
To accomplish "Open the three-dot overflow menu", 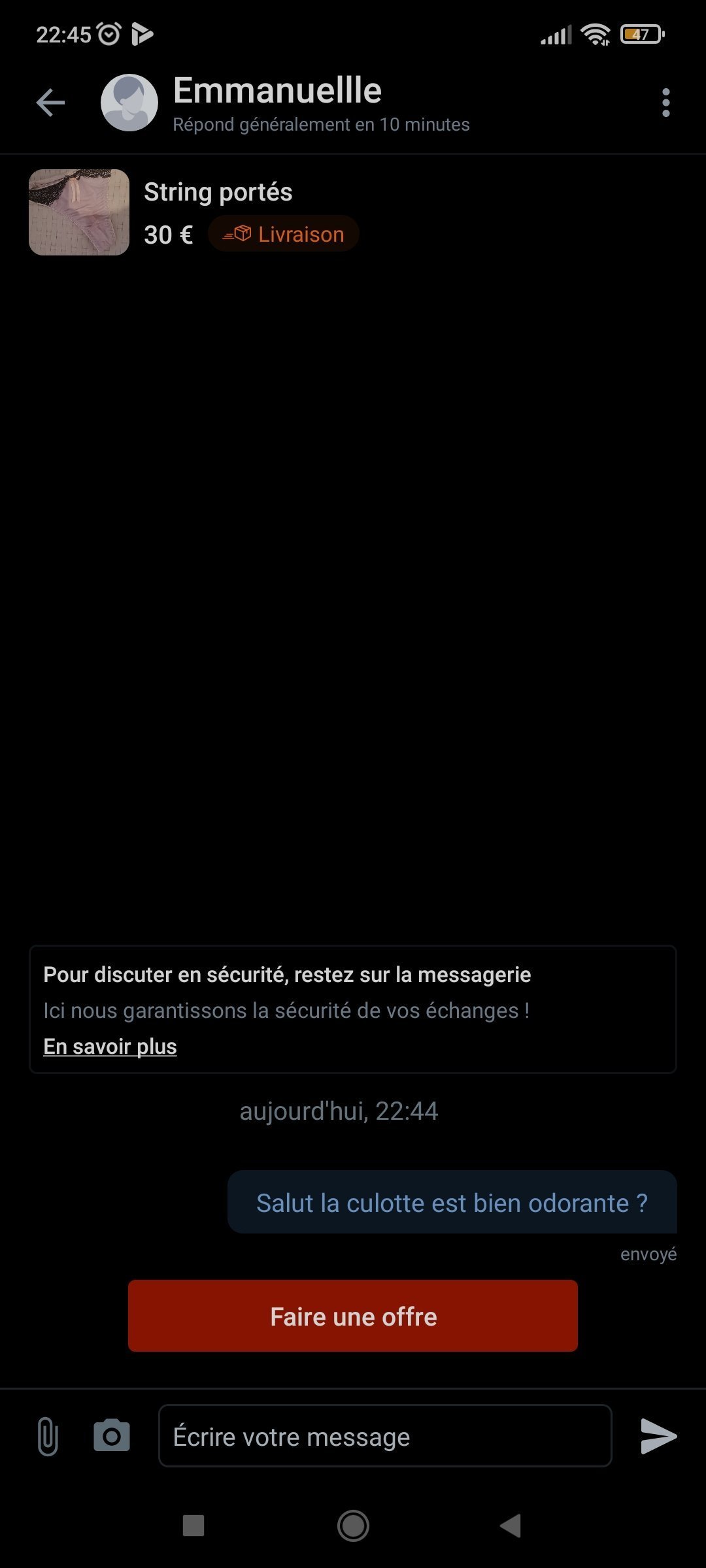I will 665,103.
